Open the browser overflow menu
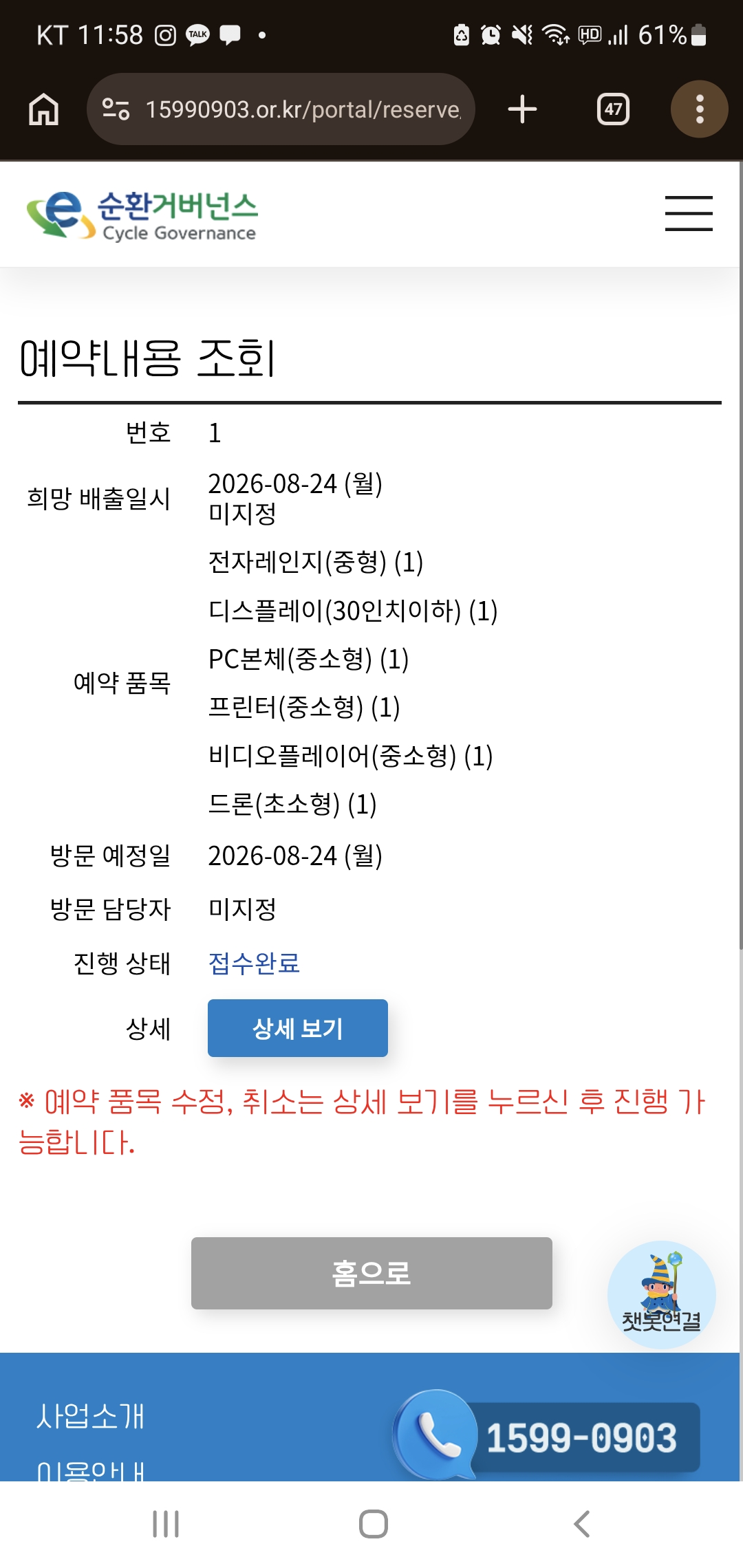 (700, 109)
